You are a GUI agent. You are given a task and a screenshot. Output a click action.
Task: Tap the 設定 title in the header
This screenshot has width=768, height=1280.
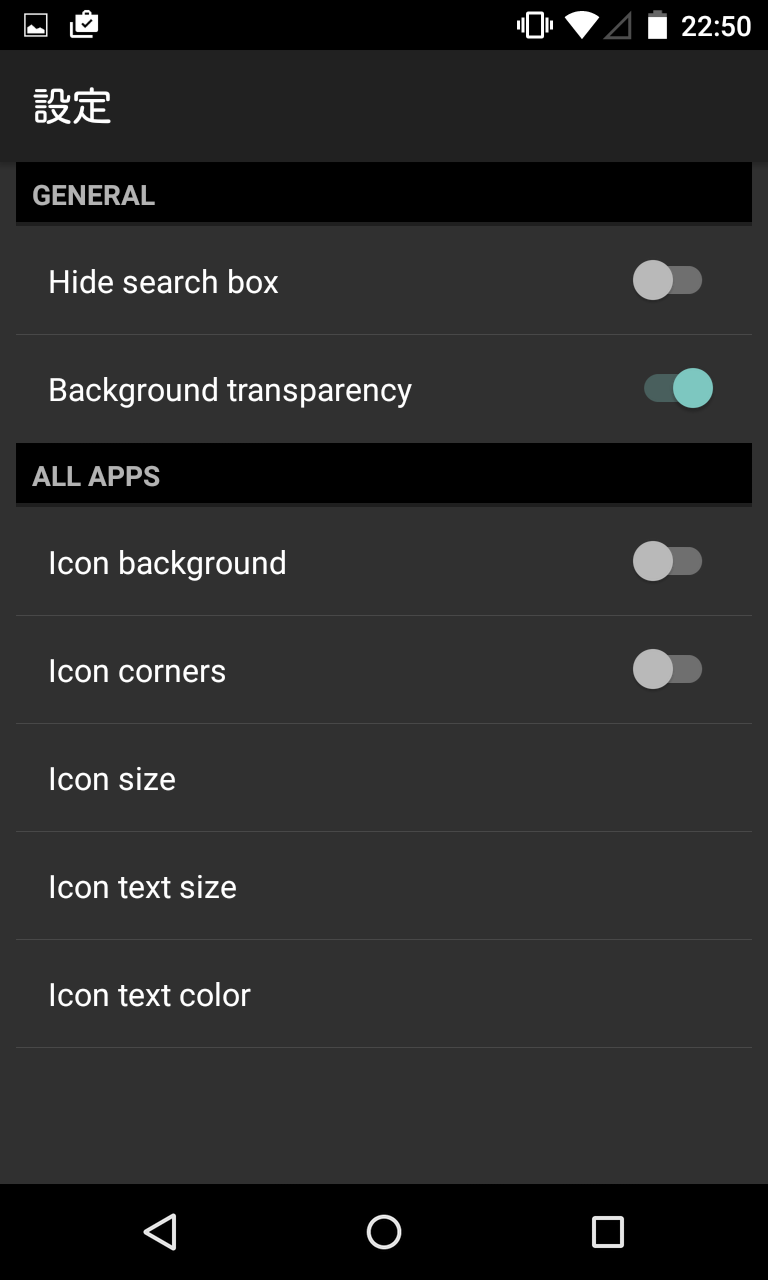71,106
